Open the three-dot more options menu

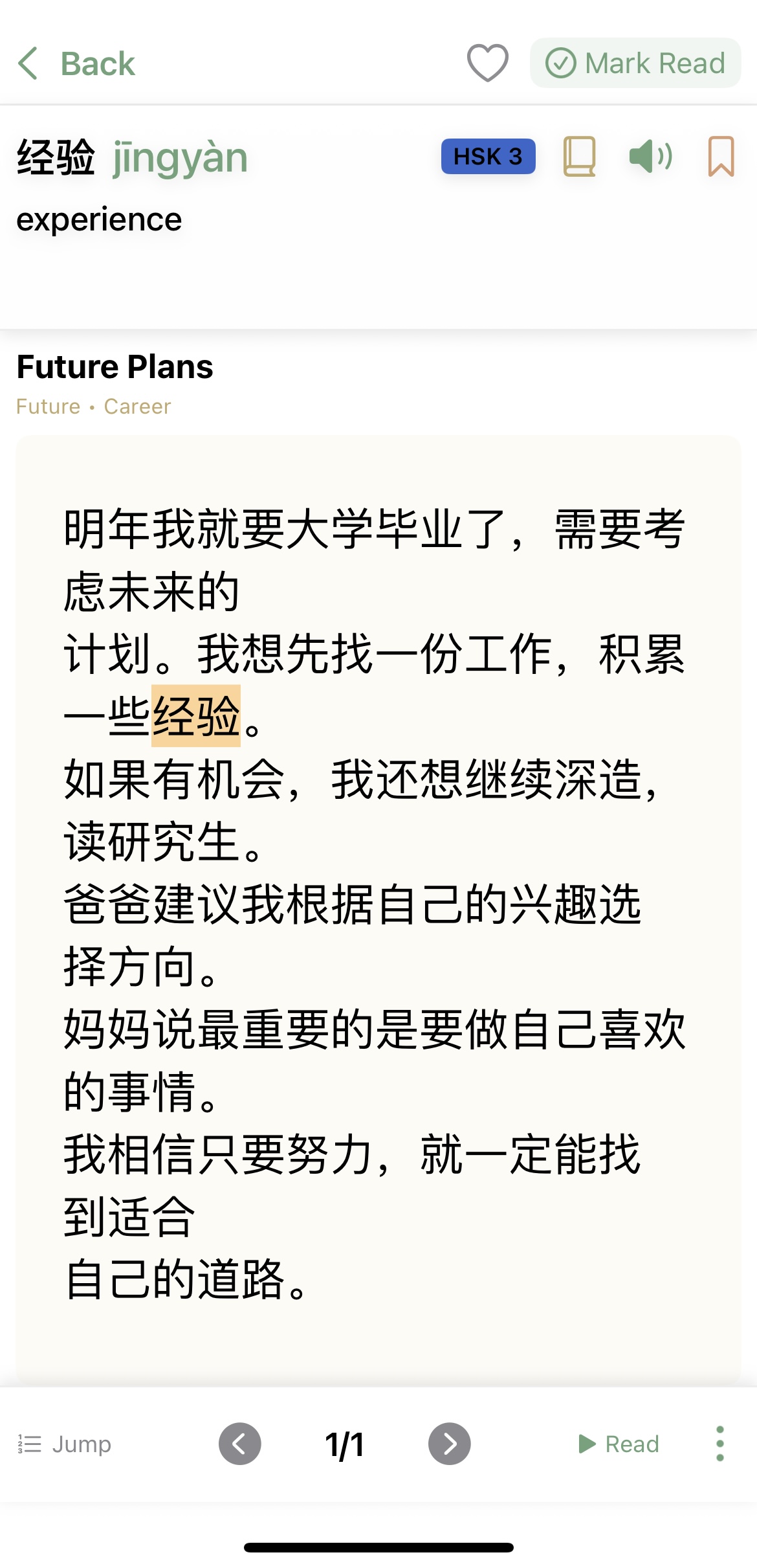719,1444
